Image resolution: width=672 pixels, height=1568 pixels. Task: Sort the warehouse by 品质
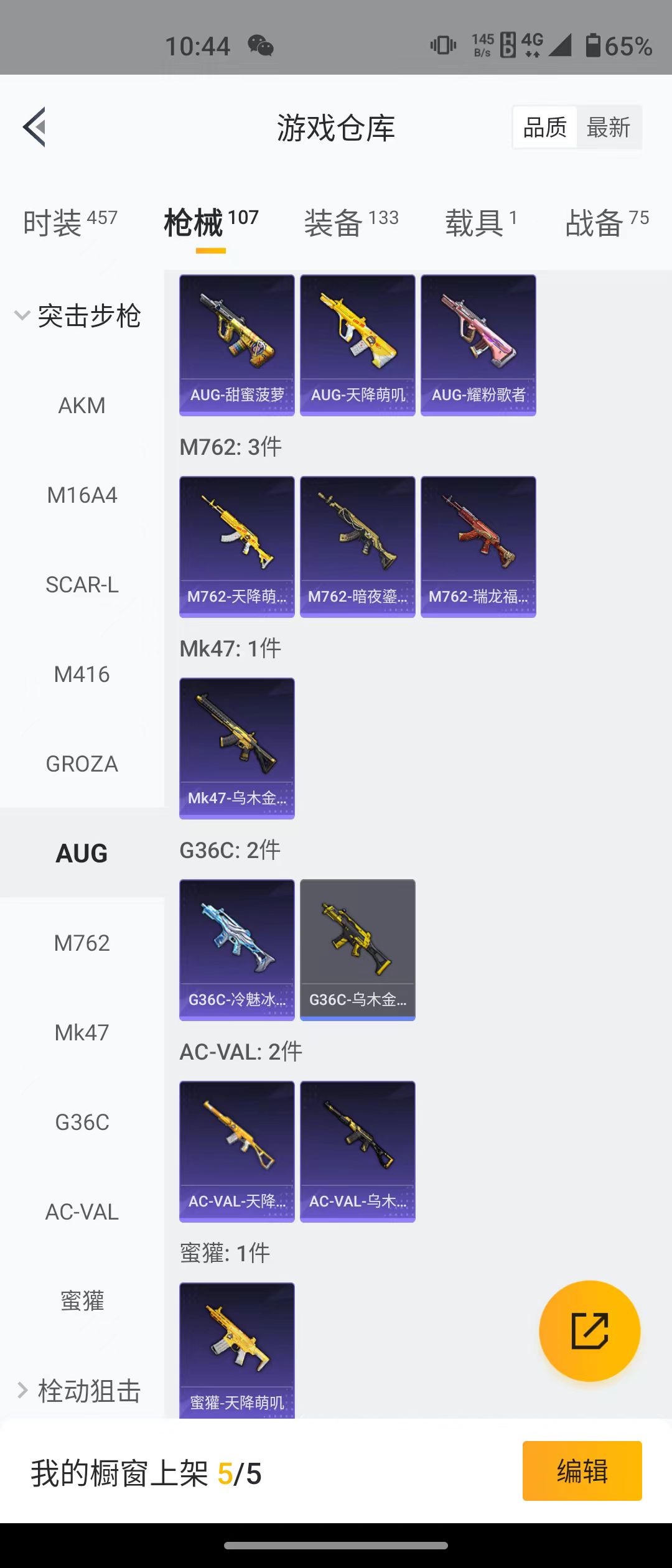tap(545, 128)
